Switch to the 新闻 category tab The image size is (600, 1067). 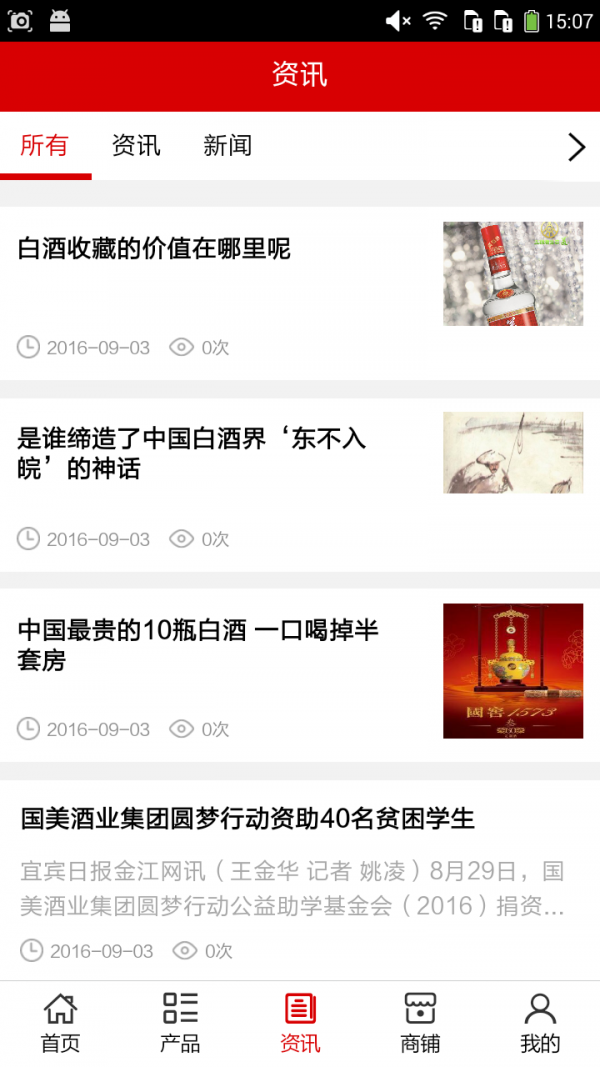click(x=227, y=146)
